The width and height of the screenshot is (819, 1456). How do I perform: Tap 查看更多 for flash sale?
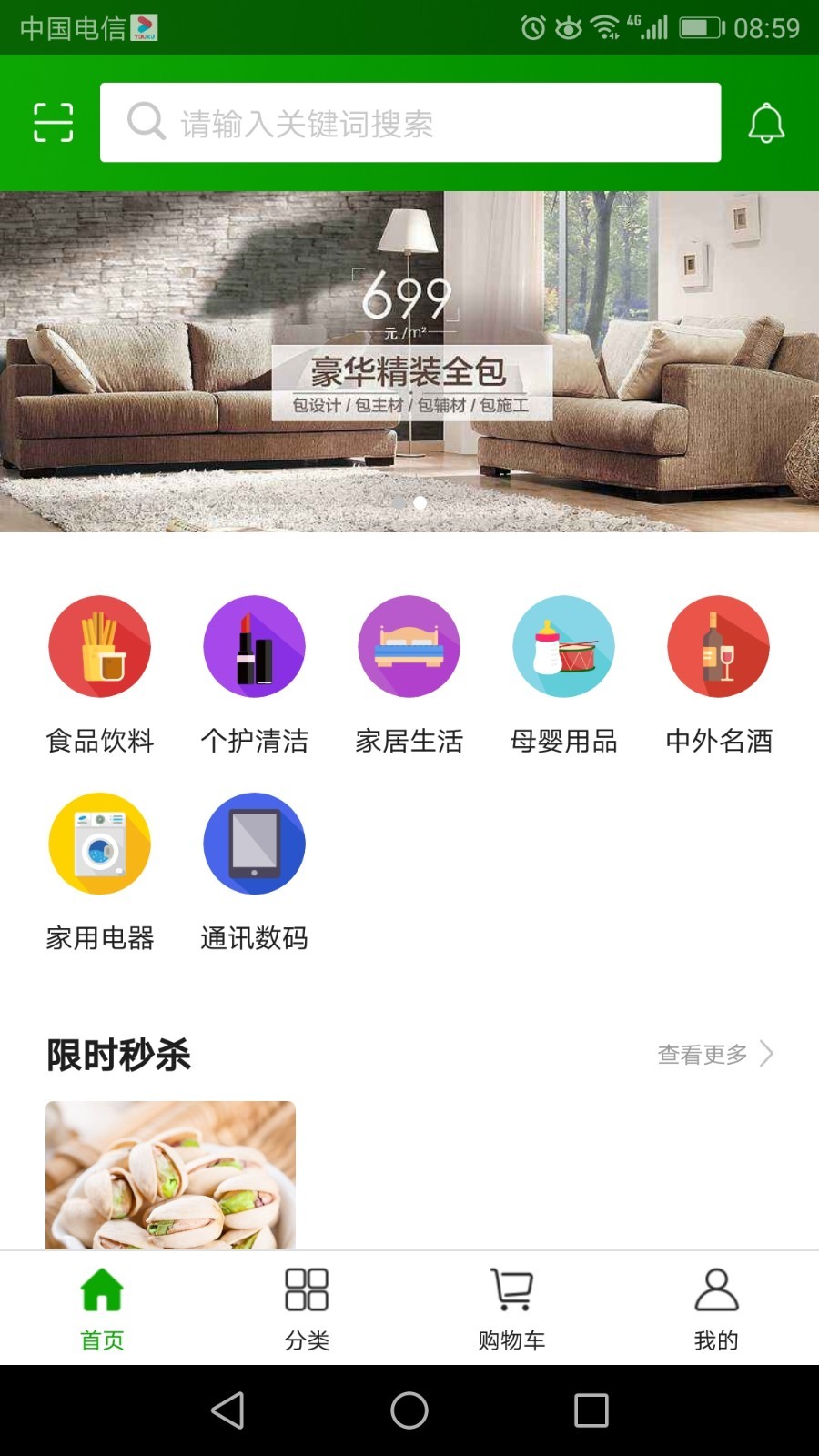coord(714,1054)
